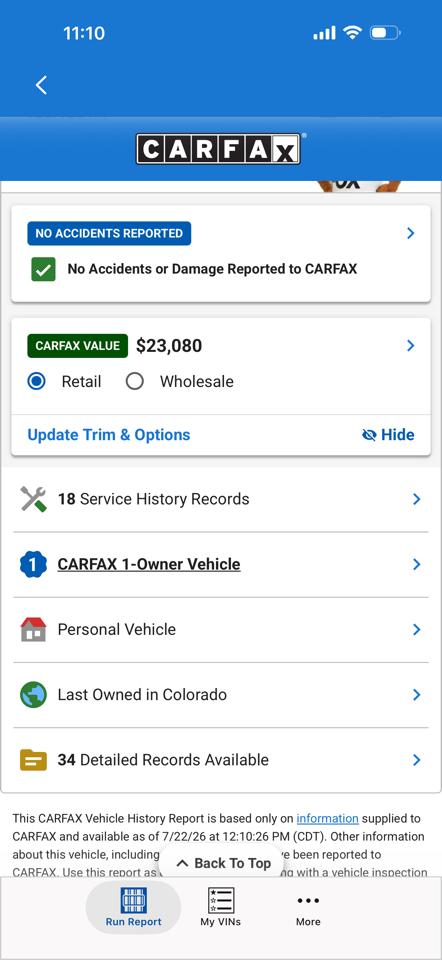Switch to Run Report tab

coord(133,907)
